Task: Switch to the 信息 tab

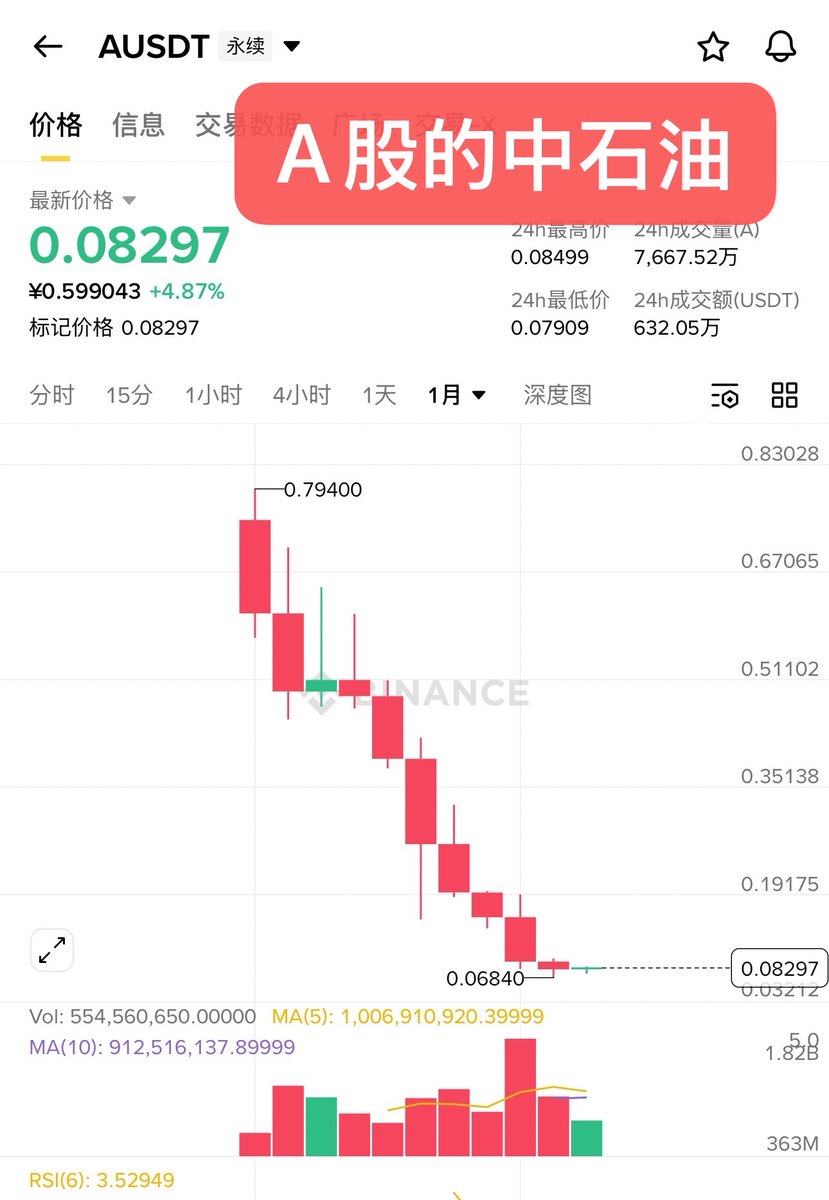Action: point(138,125)
